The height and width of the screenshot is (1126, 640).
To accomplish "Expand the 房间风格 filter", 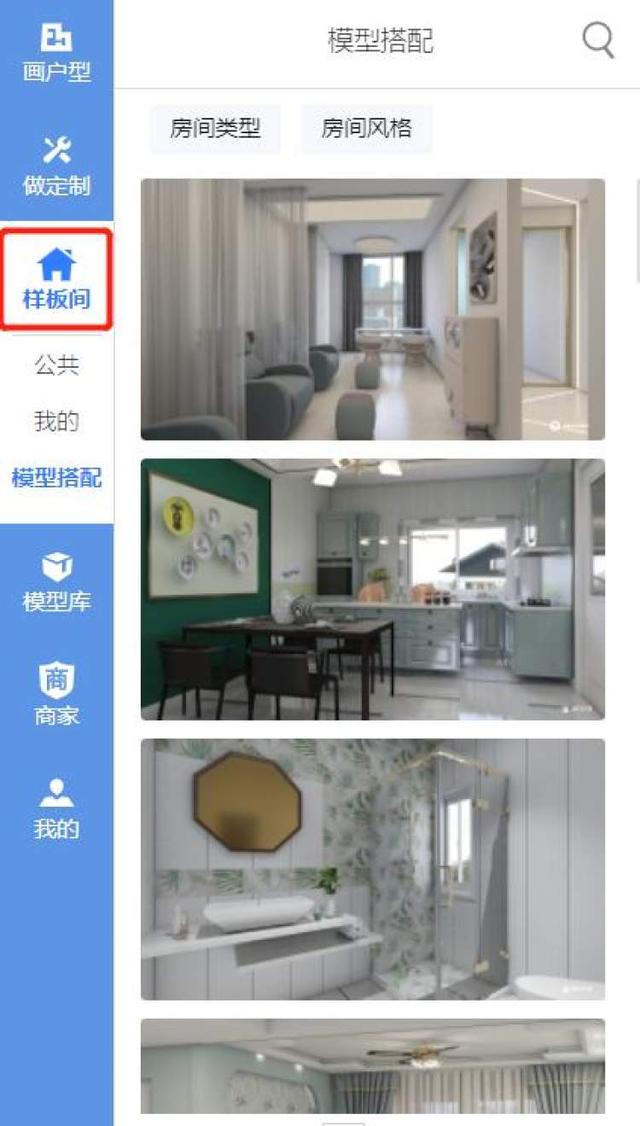I will tap(366, 128).
